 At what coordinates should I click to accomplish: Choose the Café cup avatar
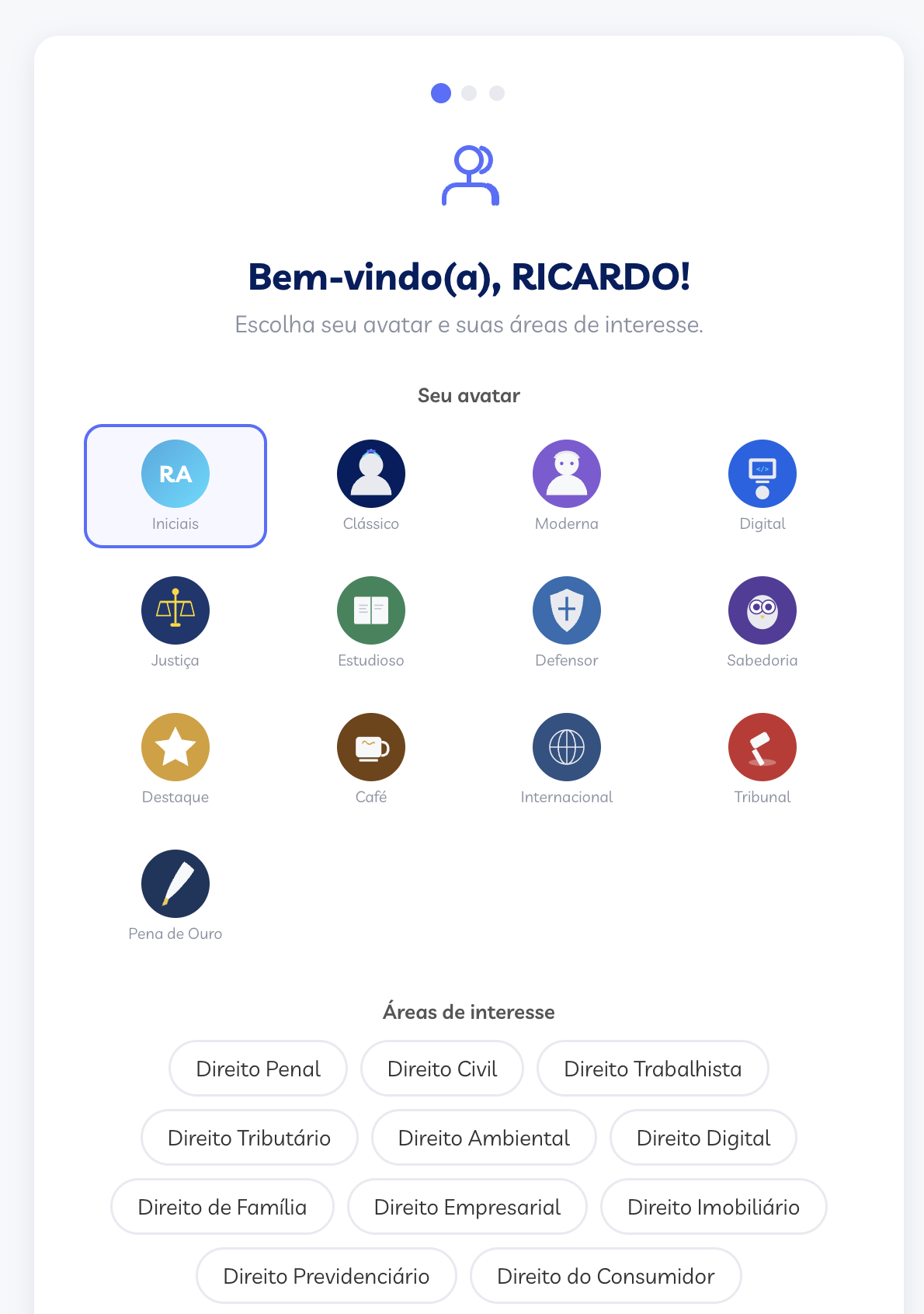click(371, 746)
